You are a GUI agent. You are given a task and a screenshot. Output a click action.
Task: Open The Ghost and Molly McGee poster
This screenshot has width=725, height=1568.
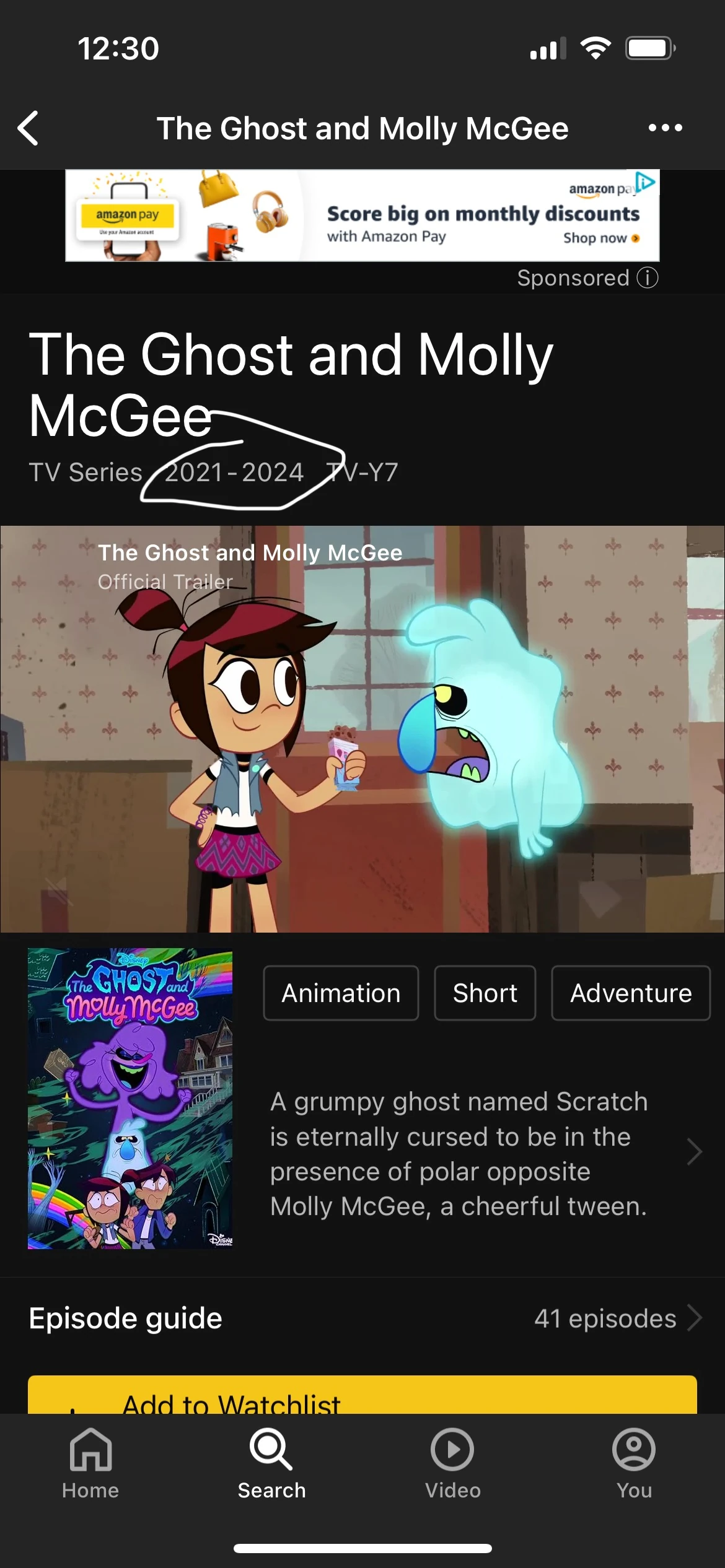130,1099
